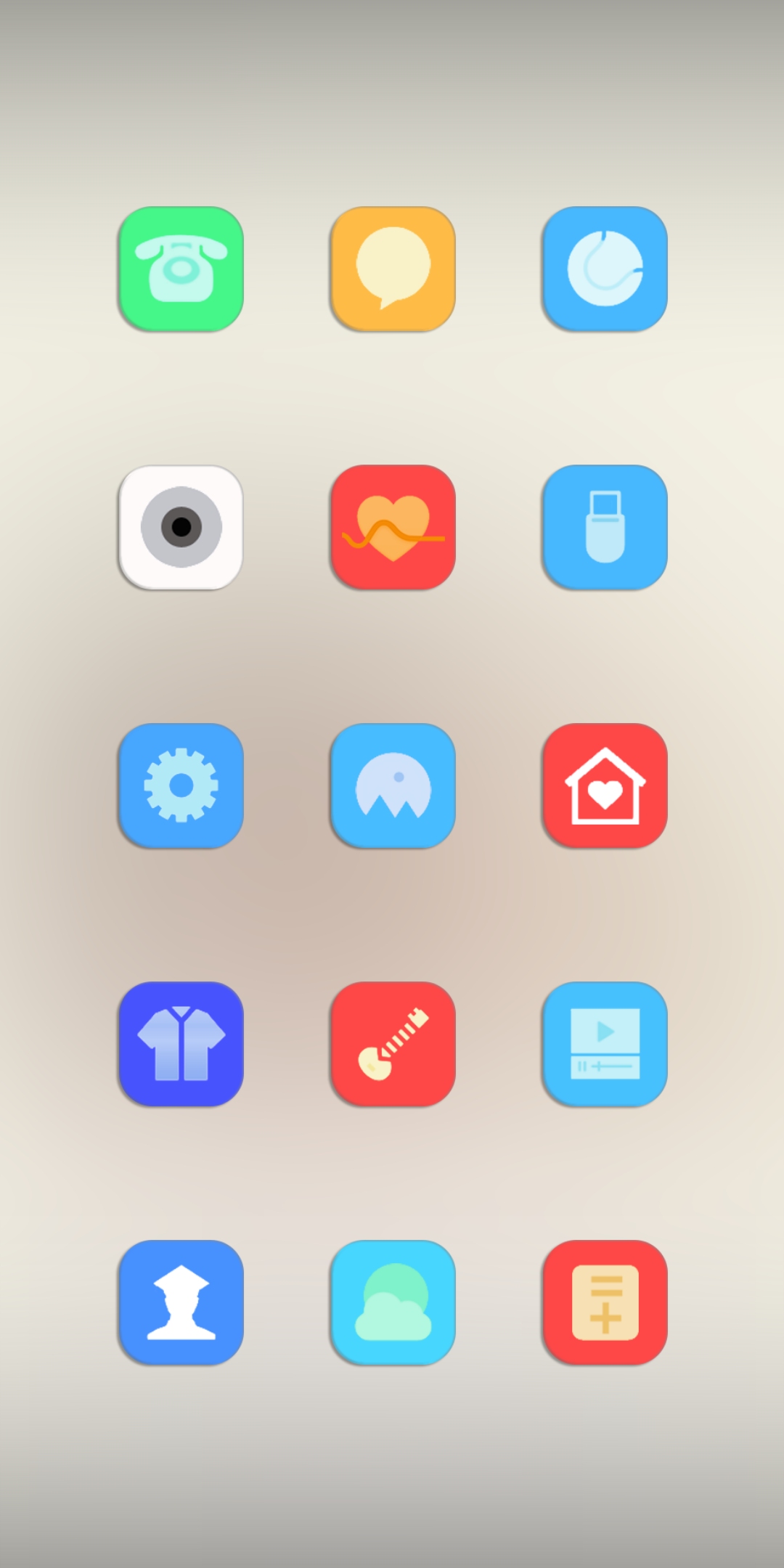Launch the blue mountain gallery app
The width and height of the screenshot is (784, 1568).
[393, 785]
